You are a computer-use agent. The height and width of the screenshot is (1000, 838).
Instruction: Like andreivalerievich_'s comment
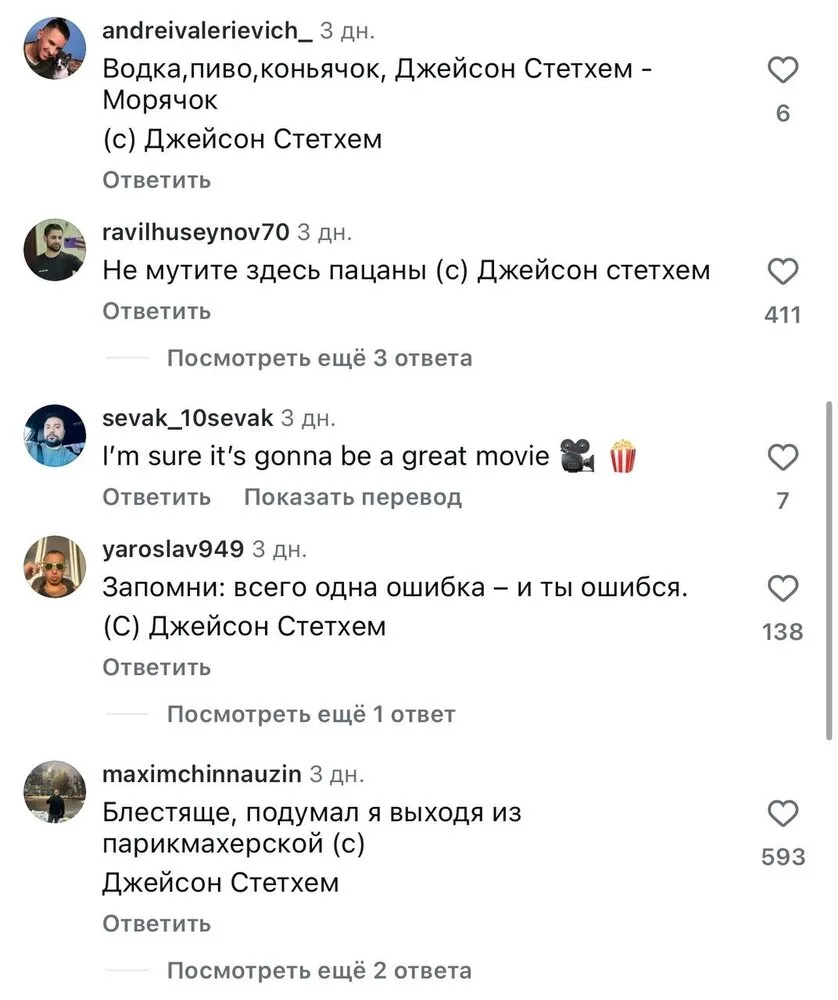pyautogui.click(x=782, y=70)
